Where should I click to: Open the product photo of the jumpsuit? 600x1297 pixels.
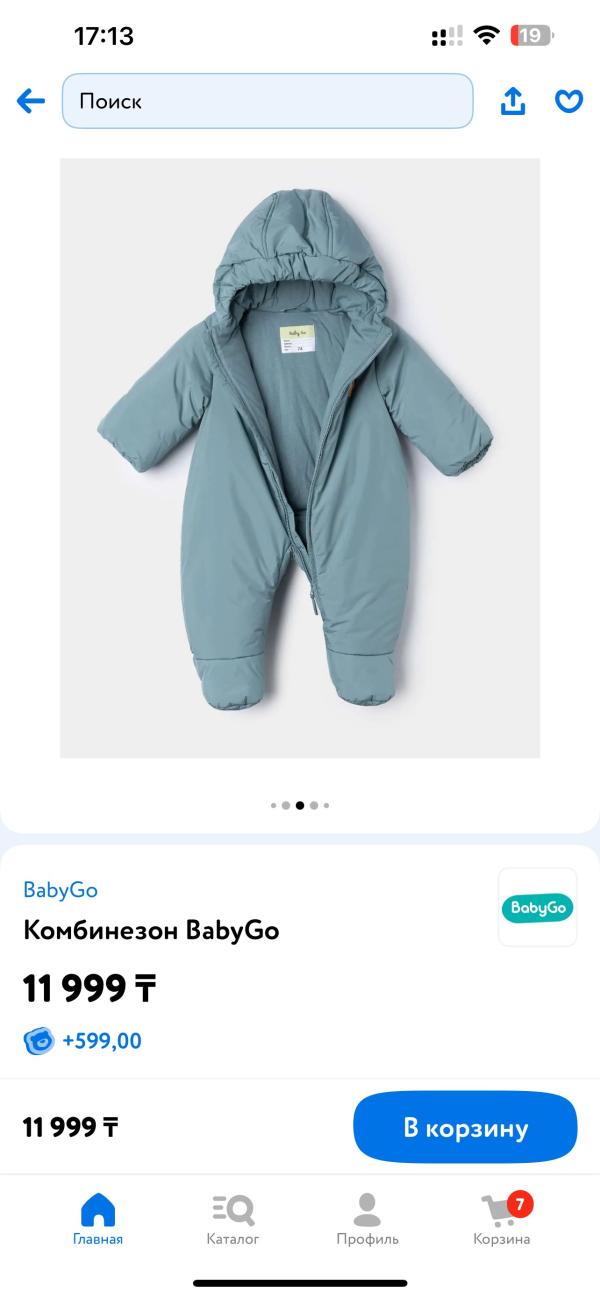click(300, 458)
